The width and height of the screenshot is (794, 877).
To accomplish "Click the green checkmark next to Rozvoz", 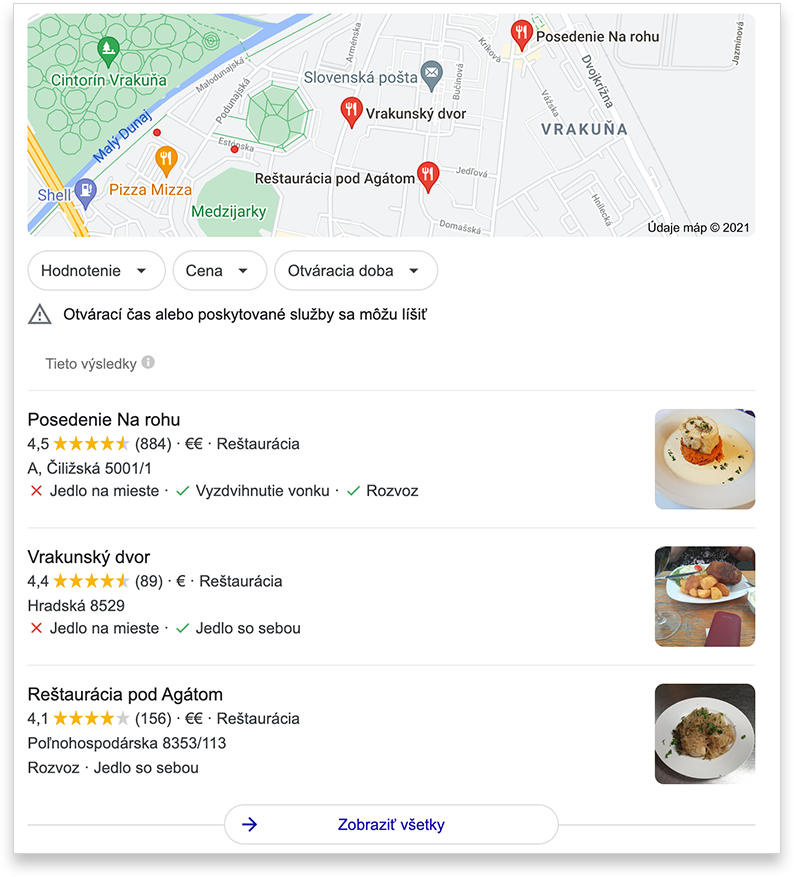I will 352,491.
